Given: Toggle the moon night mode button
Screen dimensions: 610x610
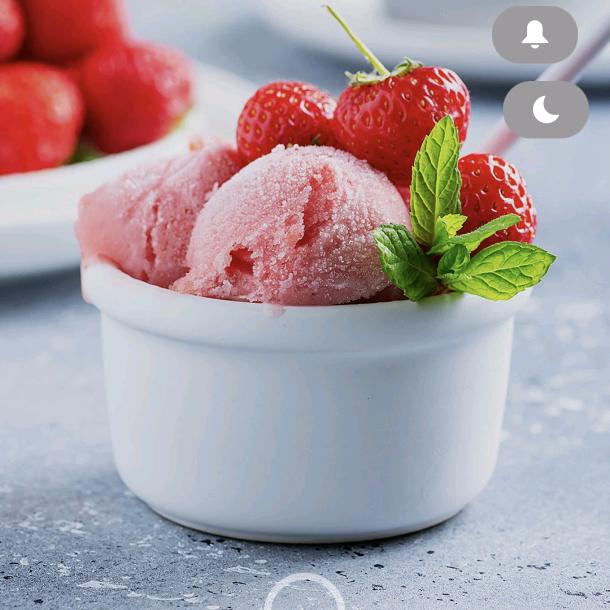Looking at the screenshot, I should [545, 110].
